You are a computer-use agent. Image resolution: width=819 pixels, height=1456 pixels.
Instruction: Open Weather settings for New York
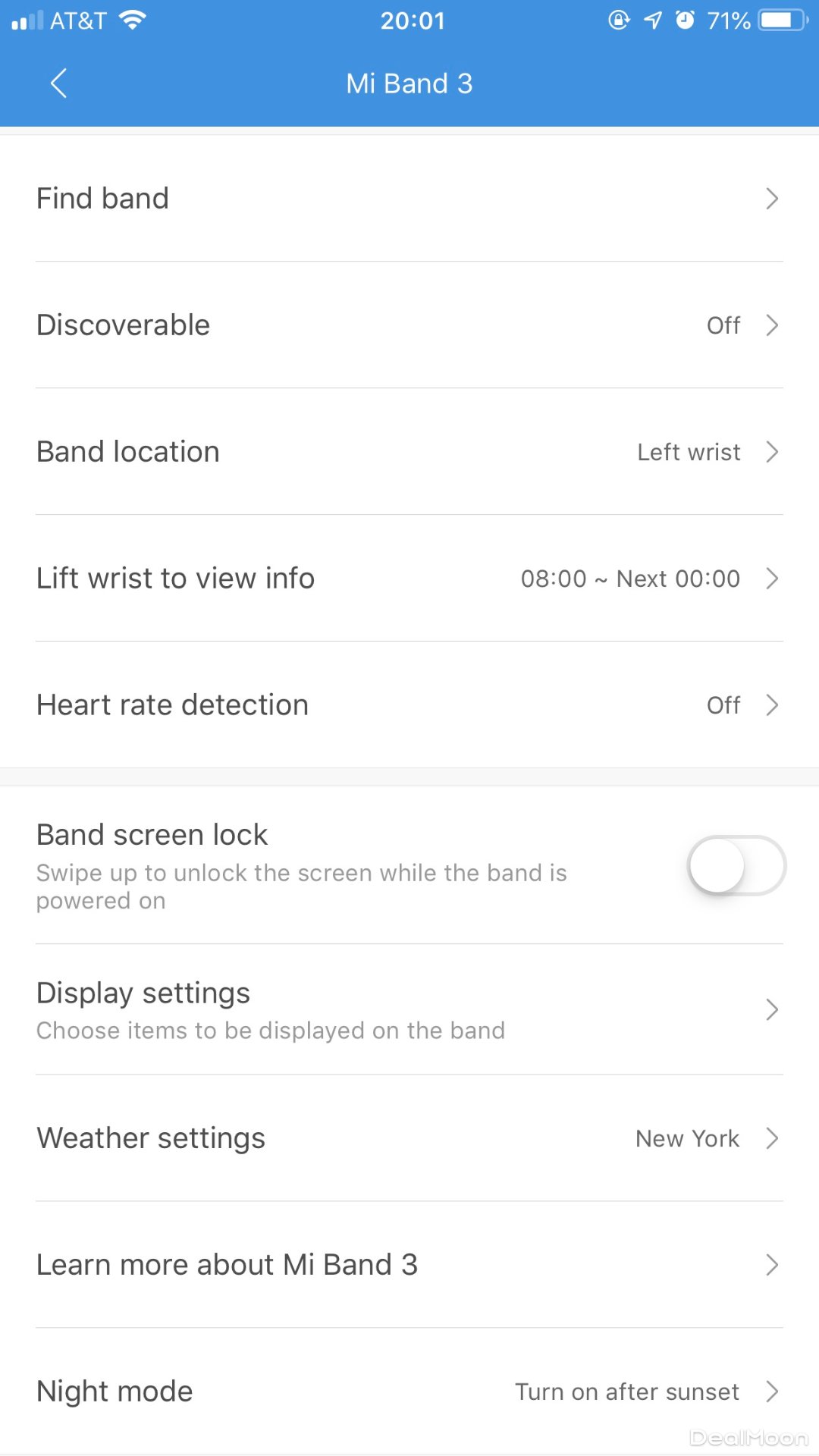click(409, 1138)
